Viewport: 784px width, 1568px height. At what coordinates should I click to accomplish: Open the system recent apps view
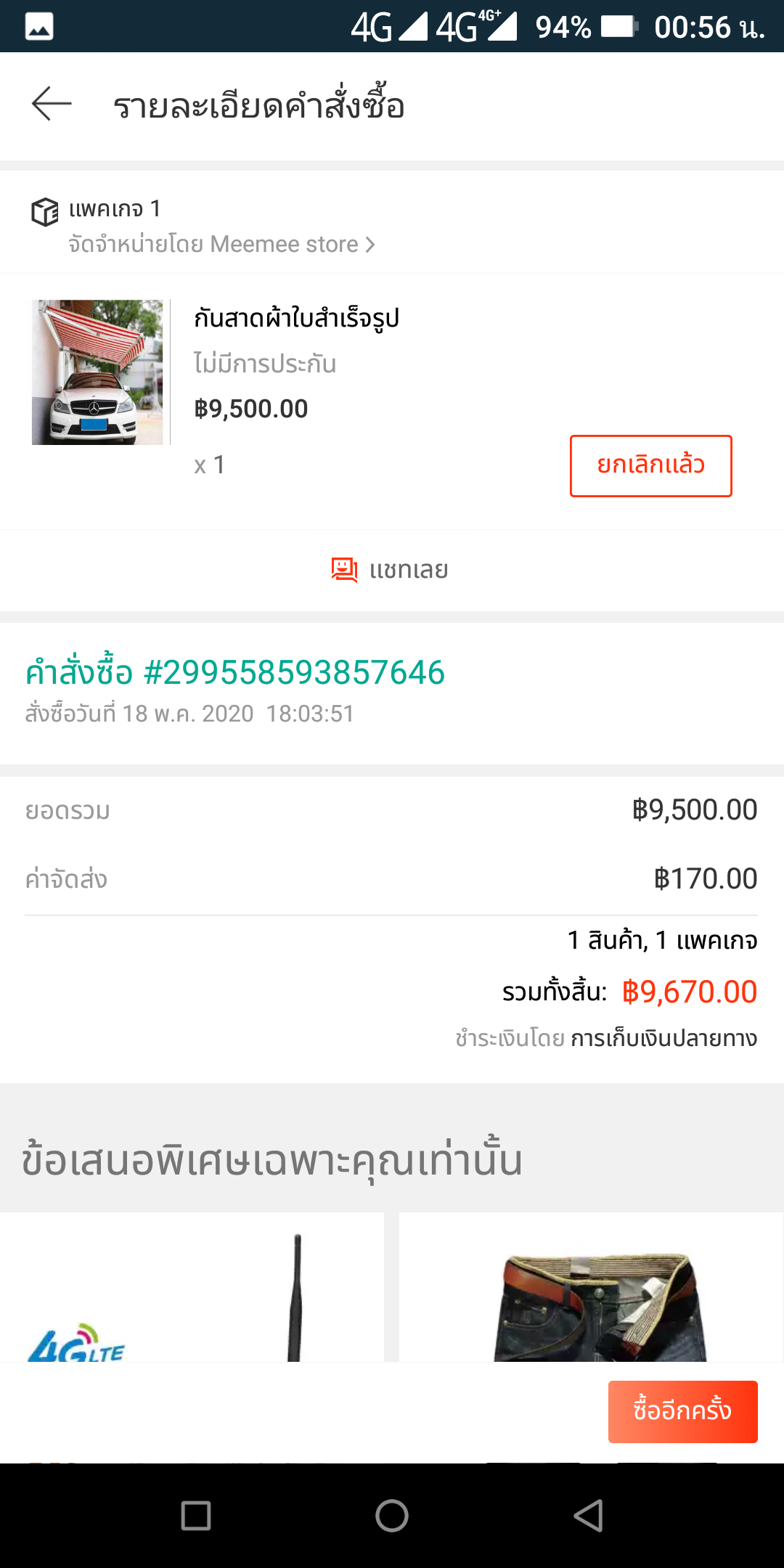[x=196, y=1516]
